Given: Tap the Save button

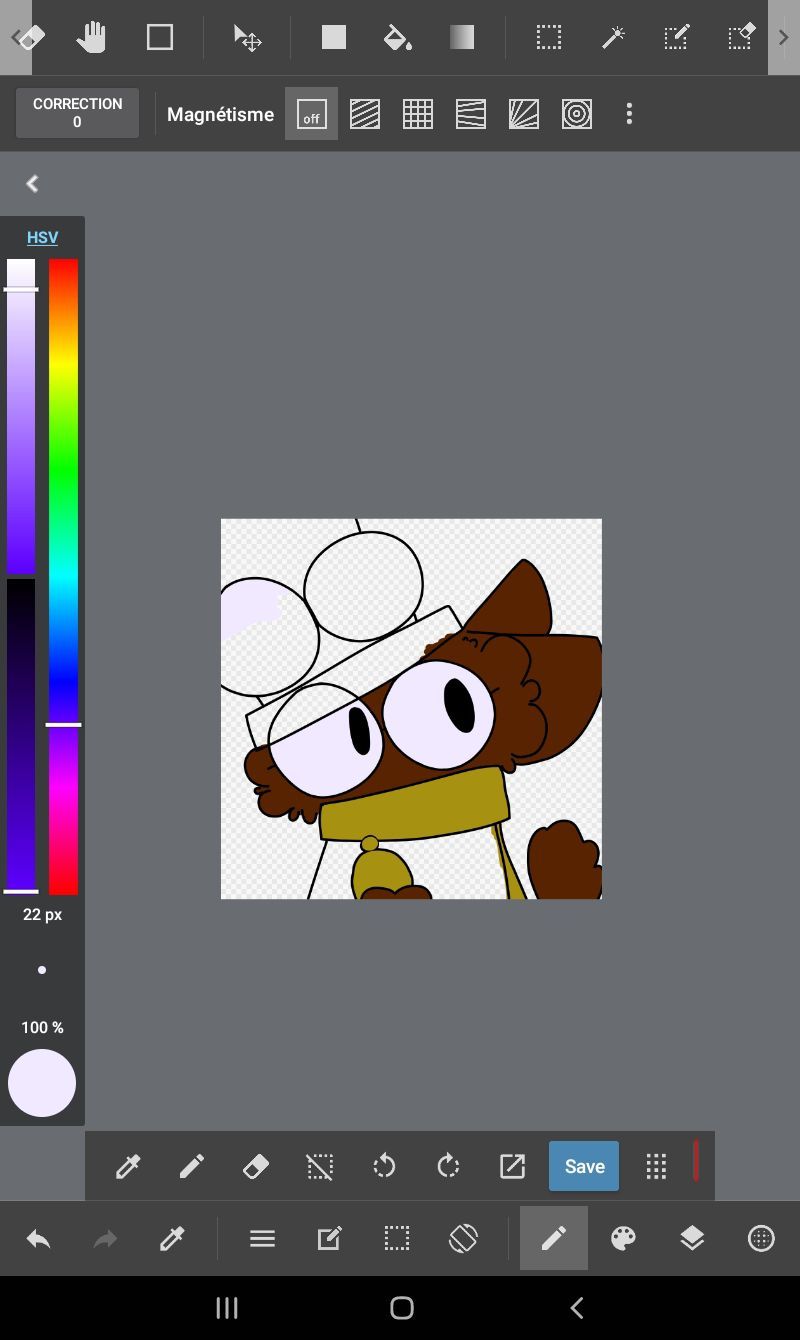Looking at the screenshot, I should (584, 1166).
